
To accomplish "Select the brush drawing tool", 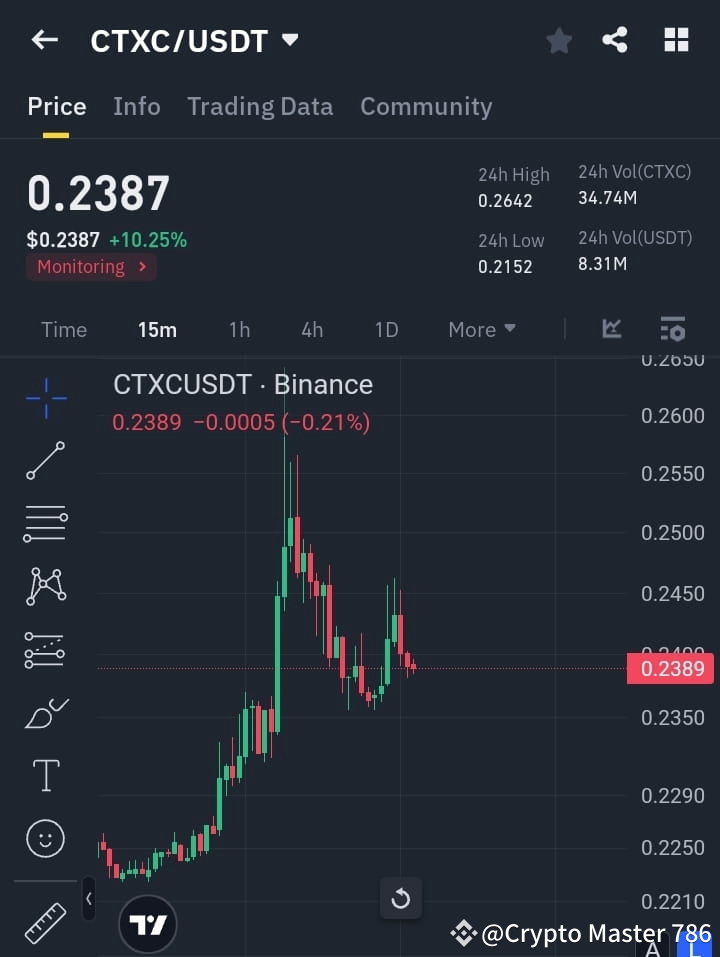I will [x=45, y=712].
